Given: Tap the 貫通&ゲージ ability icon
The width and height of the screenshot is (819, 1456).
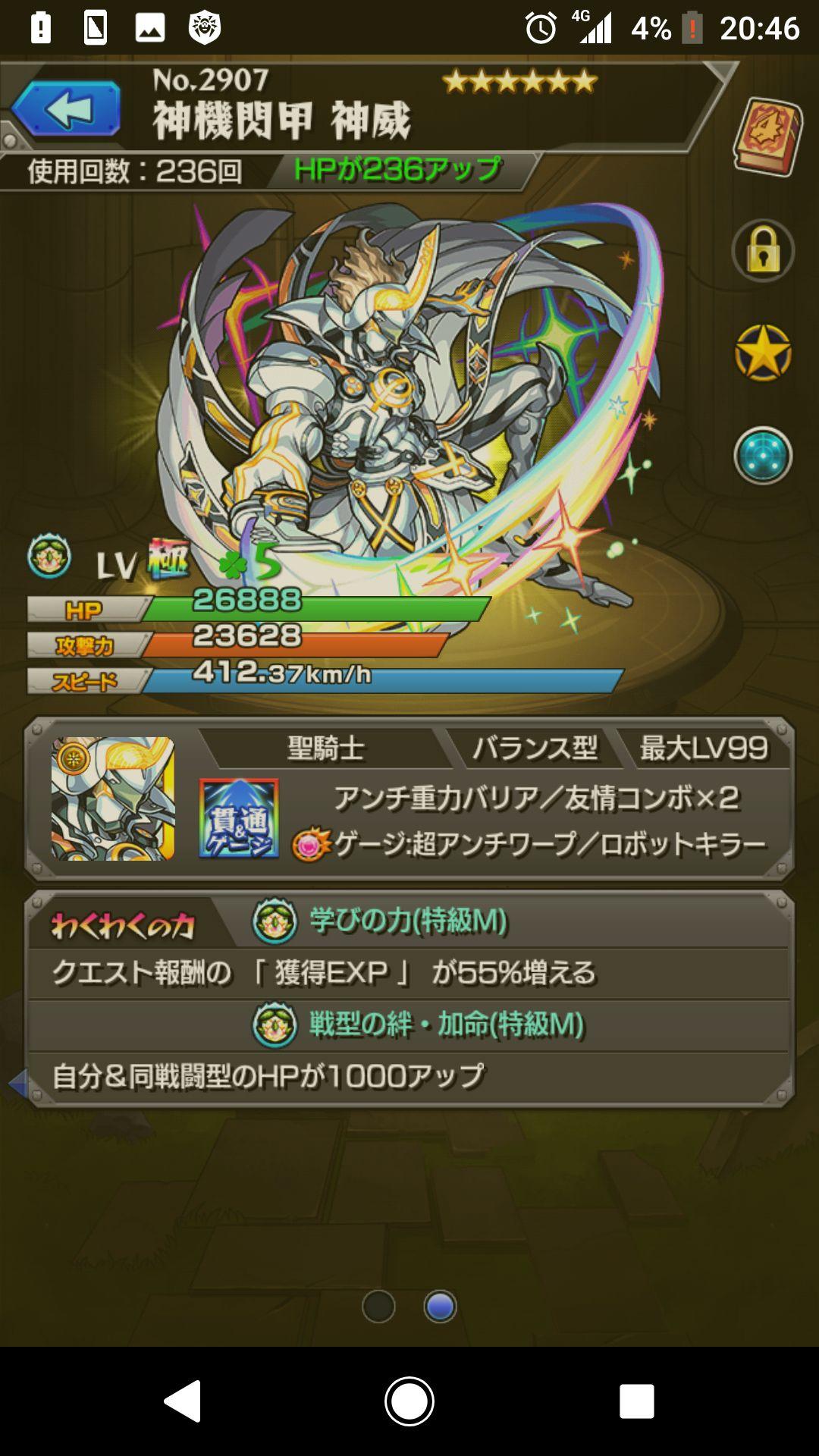Looking at the screenshot, I should (x=239, y=819).
